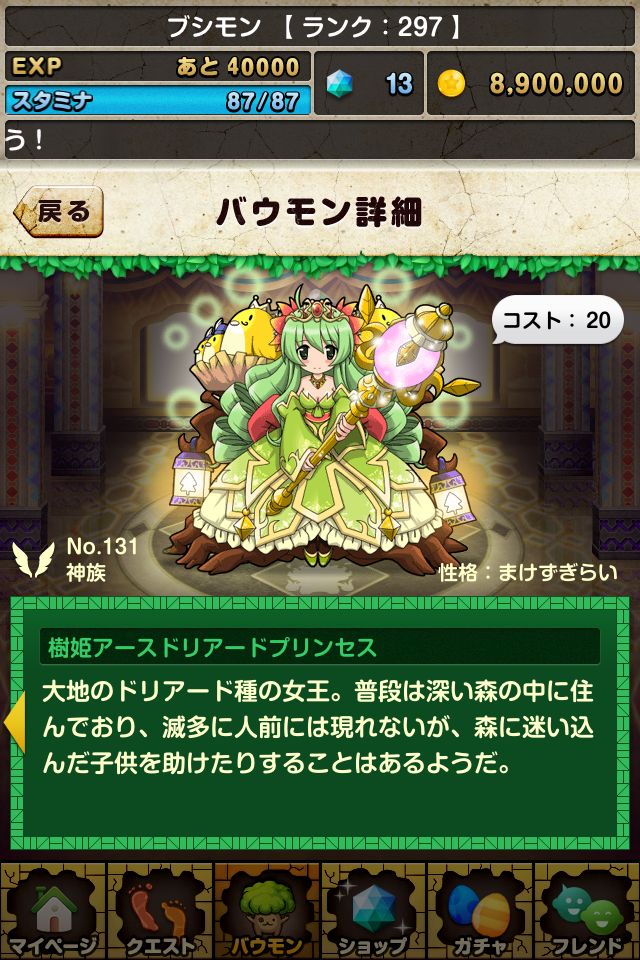Tap the 戻る back button
Image resolution: width=640 pixels, height=960 pixels.
click(x=59, y=211)
